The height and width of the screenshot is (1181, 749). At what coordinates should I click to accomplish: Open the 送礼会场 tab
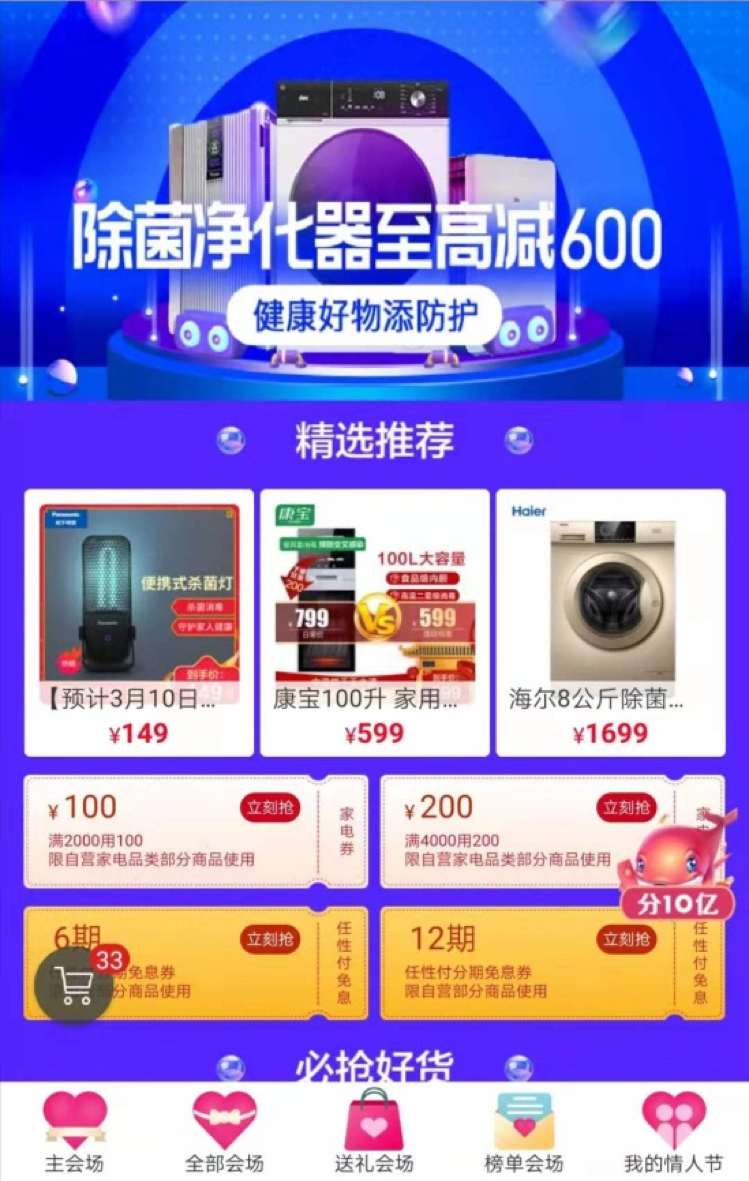click(373, 1132)
